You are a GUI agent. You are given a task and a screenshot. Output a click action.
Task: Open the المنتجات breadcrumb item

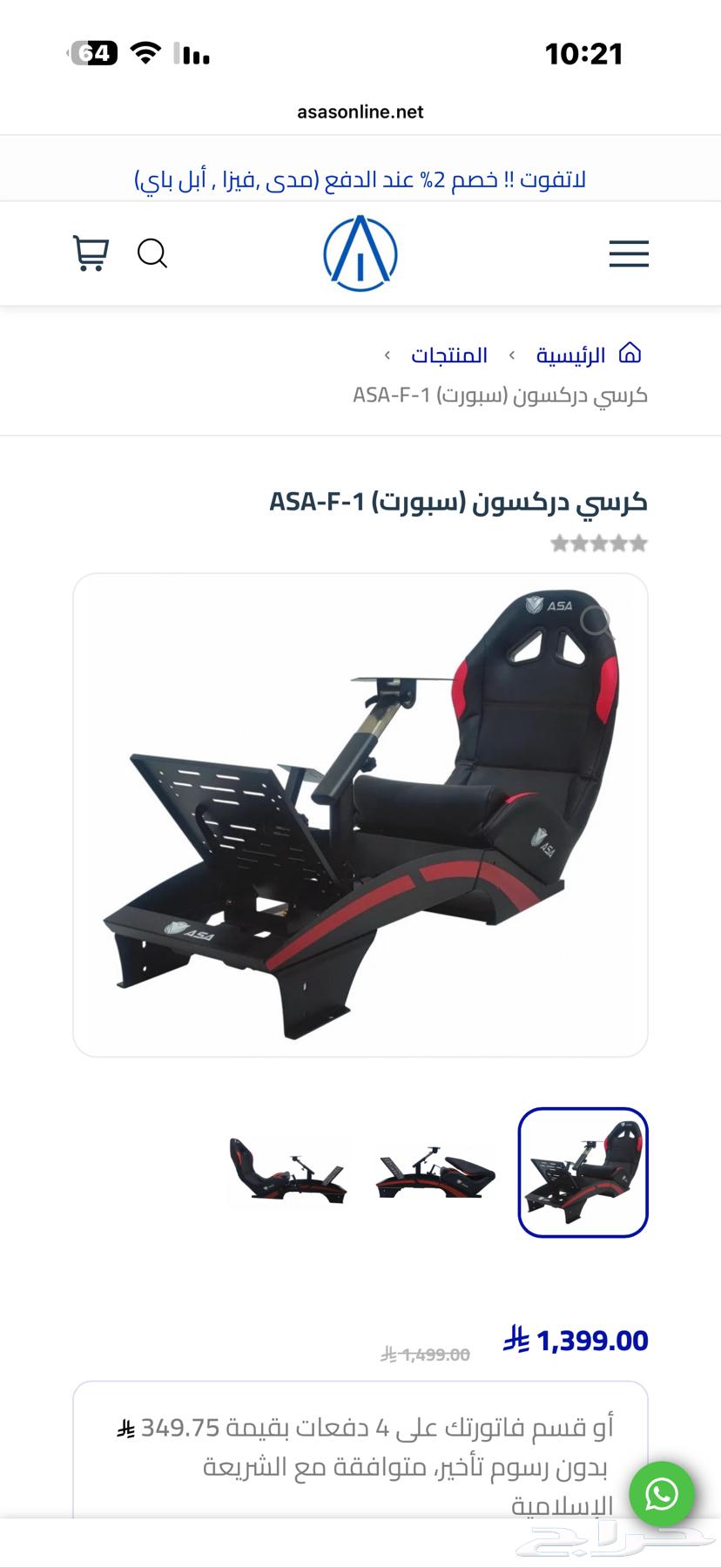pyautogui.click(x=451, y=353)
